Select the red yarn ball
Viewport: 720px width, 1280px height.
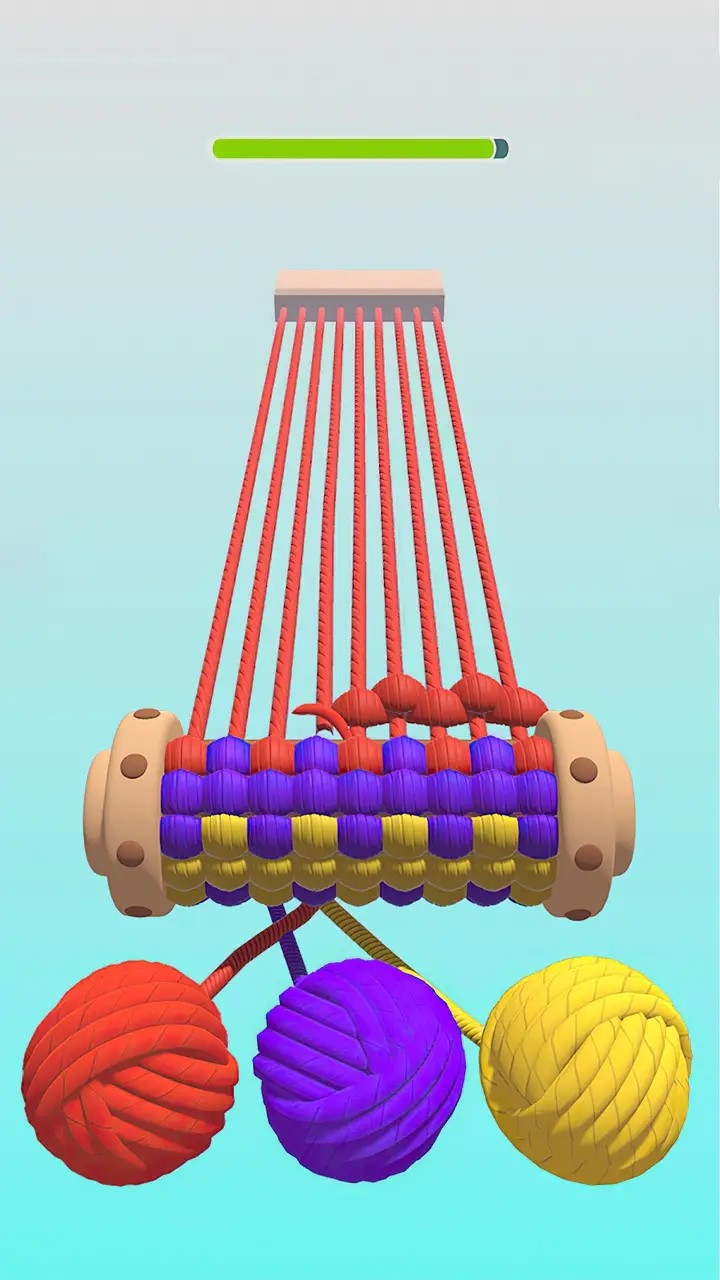pos(128,1072)
